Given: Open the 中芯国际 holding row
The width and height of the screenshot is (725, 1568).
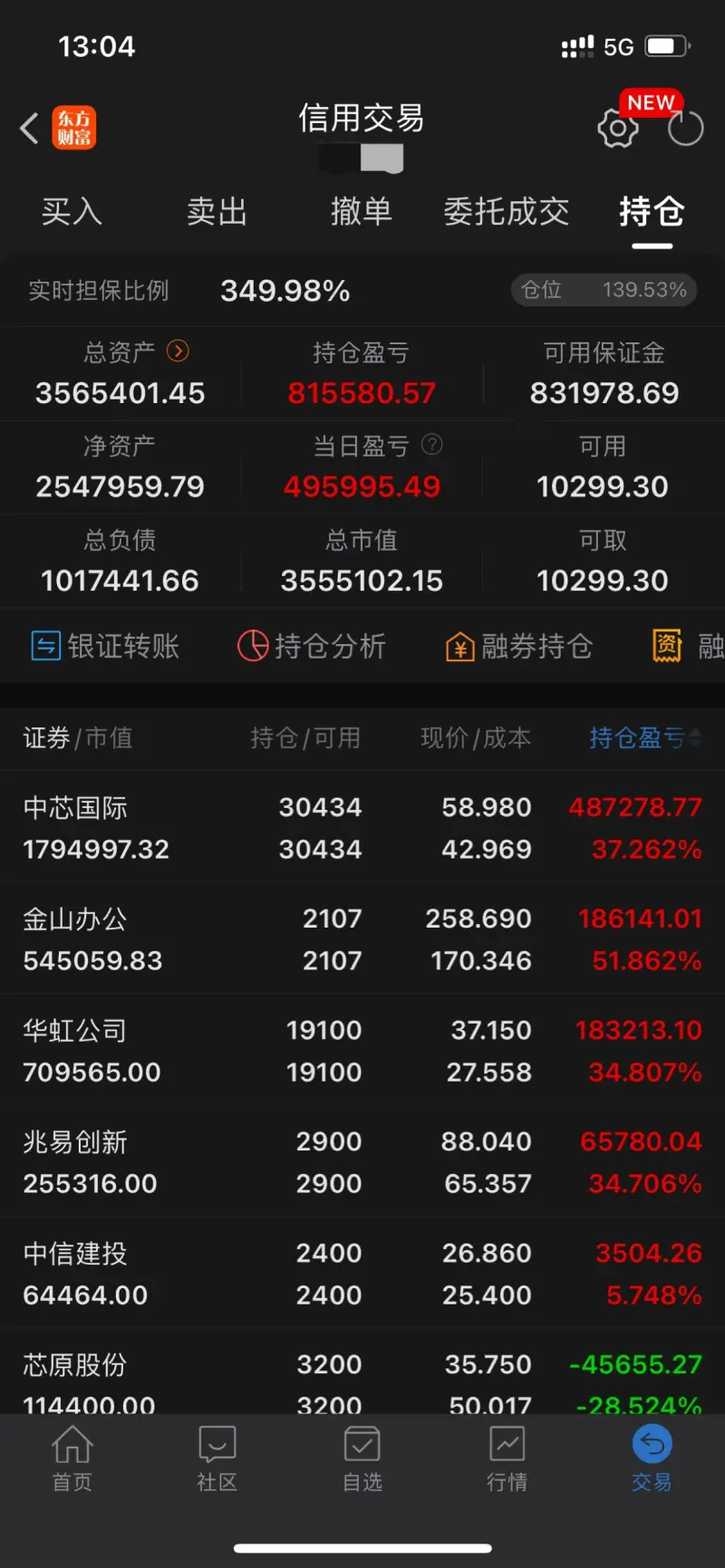Looking at the screenshot, I should (362, 827).
